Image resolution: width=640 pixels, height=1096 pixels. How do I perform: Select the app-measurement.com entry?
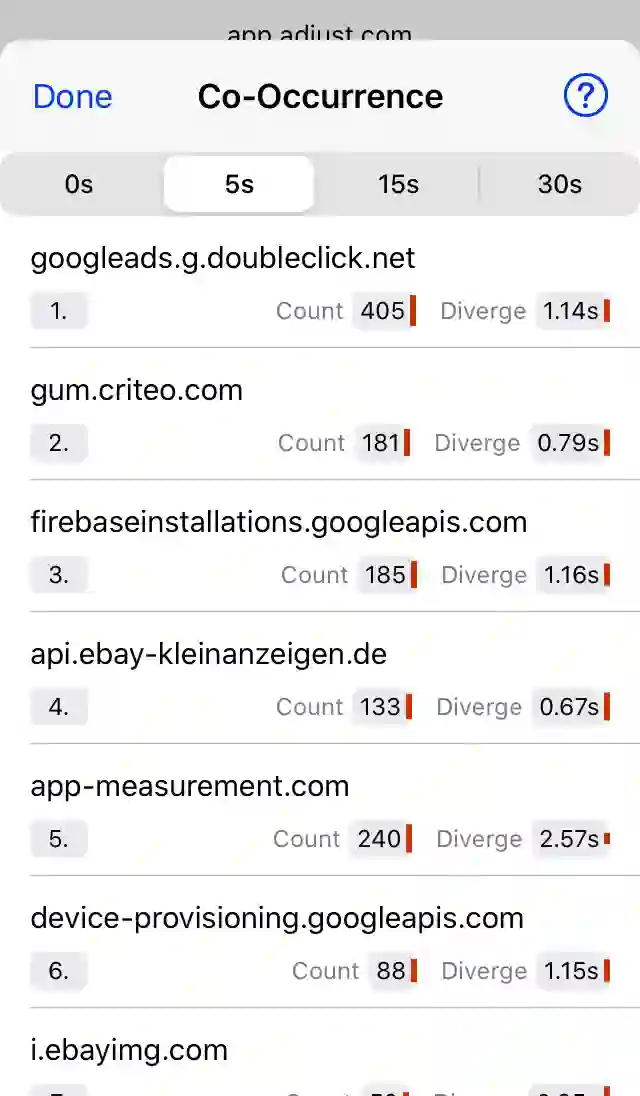coord(190,786)
